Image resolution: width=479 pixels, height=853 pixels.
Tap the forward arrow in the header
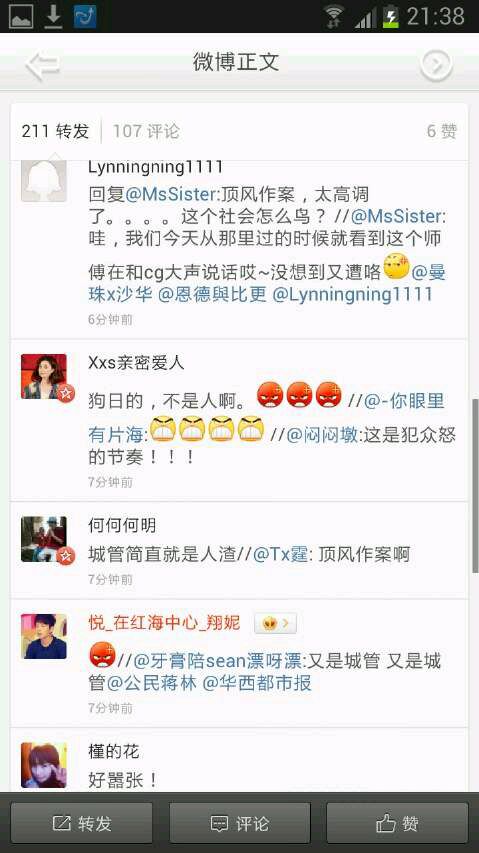click(436, 65)
